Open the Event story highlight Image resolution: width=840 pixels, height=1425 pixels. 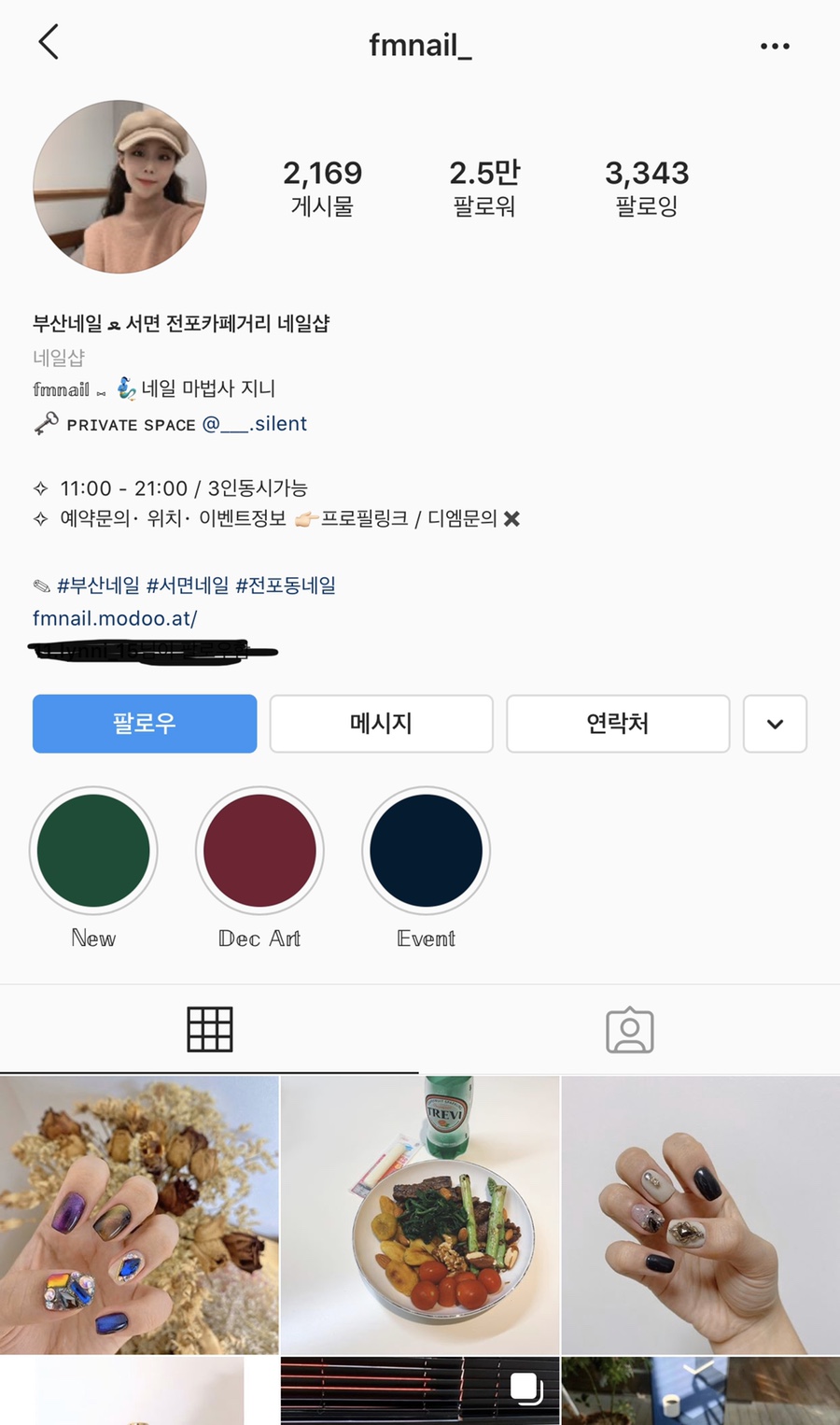pyautogui.click(x=426, y=851)
